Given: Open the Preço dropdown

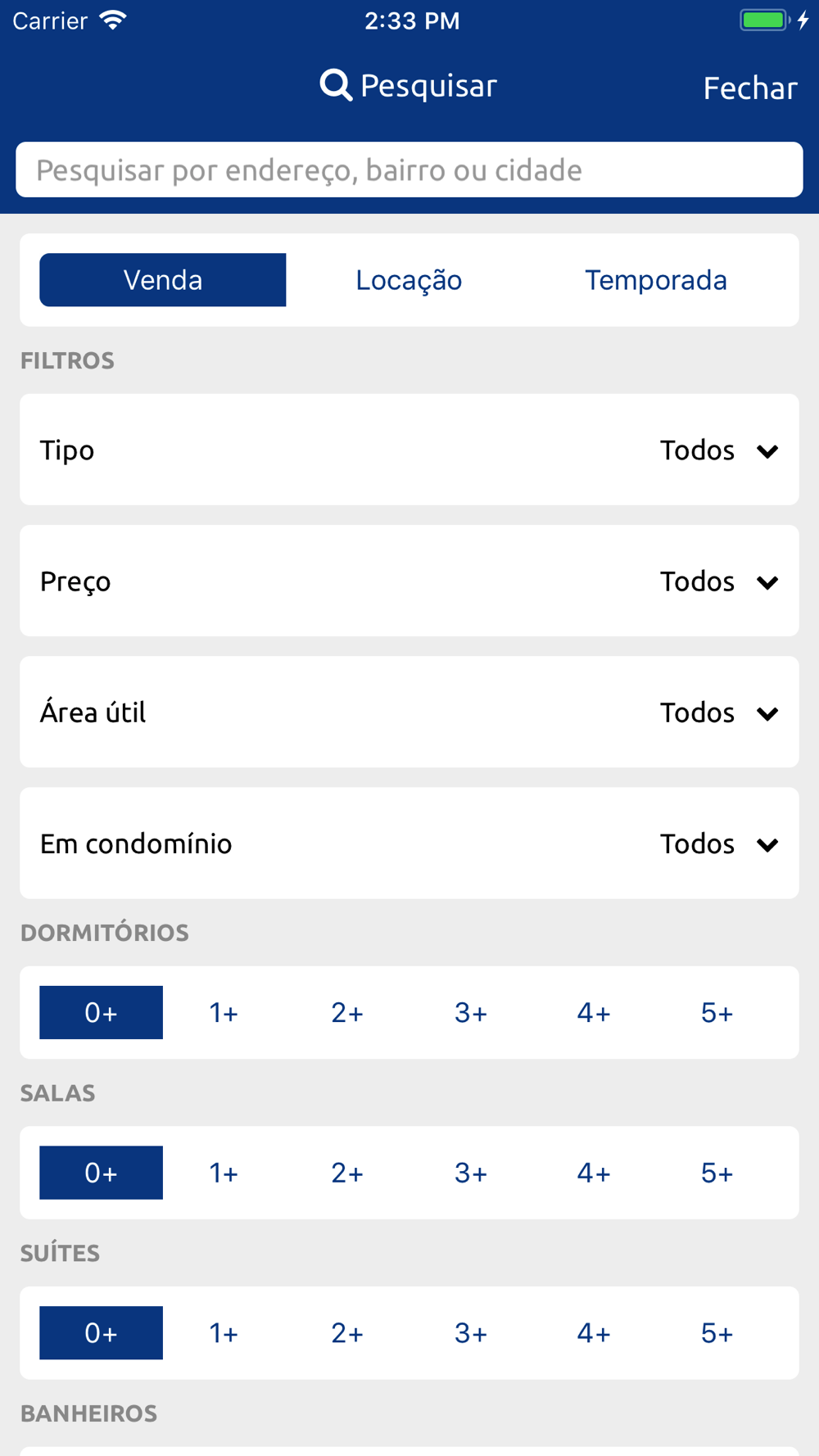Looking at the screenshot, I should pos(409,581).
